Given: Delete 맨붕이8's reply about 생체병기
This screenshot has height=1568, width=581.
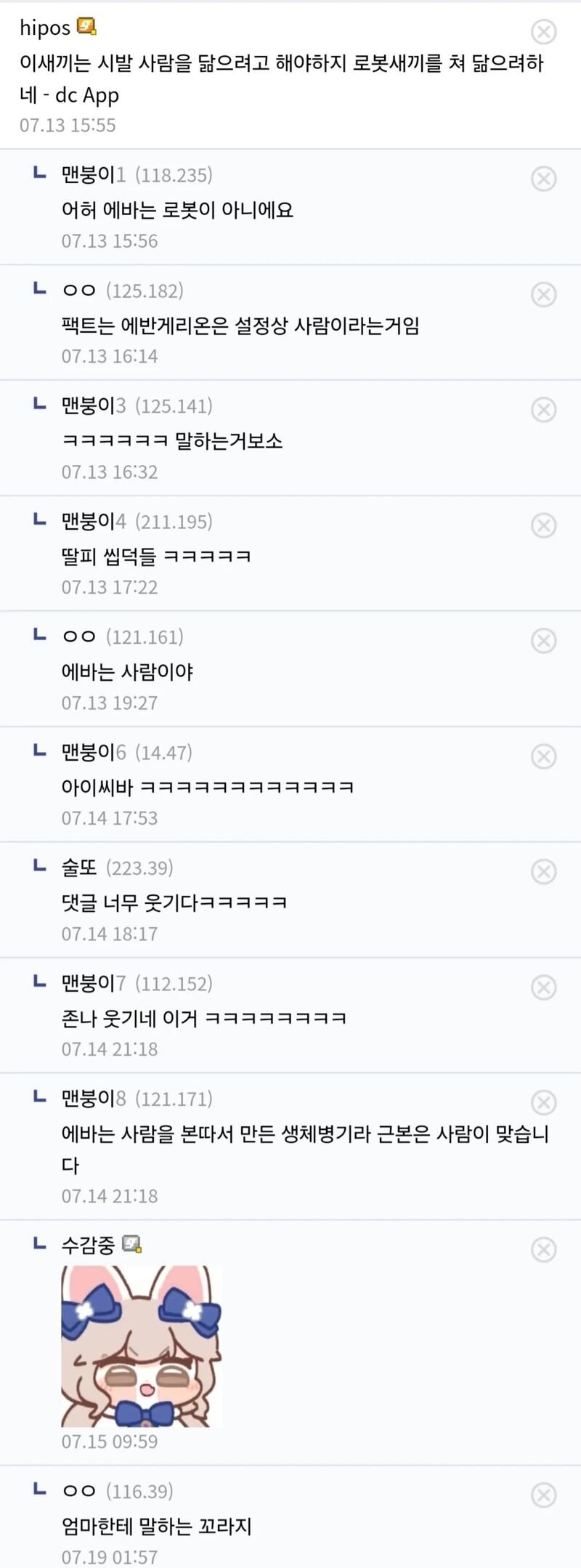Looking at the screenshot, I should [543, 1102].
